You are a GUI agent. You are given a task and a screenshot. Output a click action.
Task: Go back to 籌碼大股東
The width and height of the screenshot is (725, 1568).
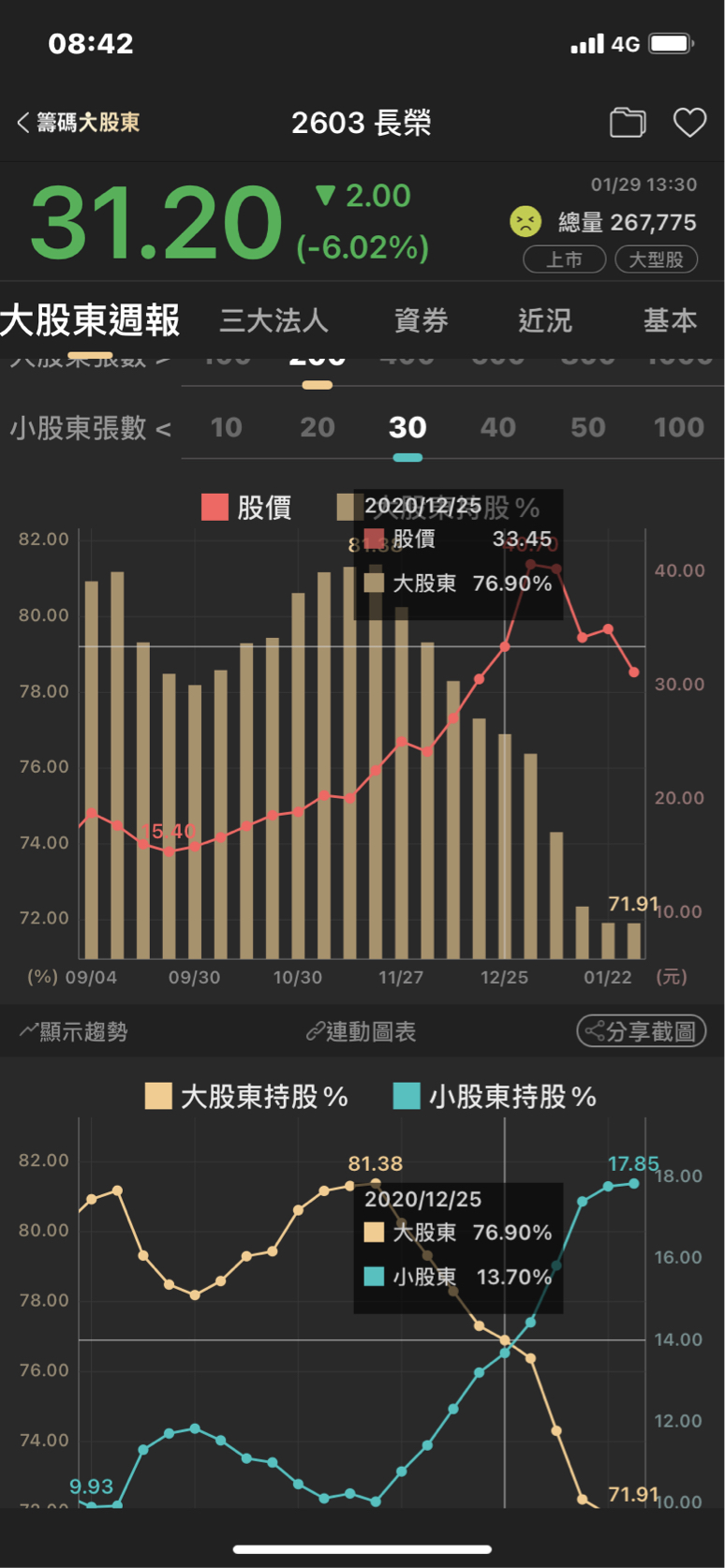pos(79,123)
